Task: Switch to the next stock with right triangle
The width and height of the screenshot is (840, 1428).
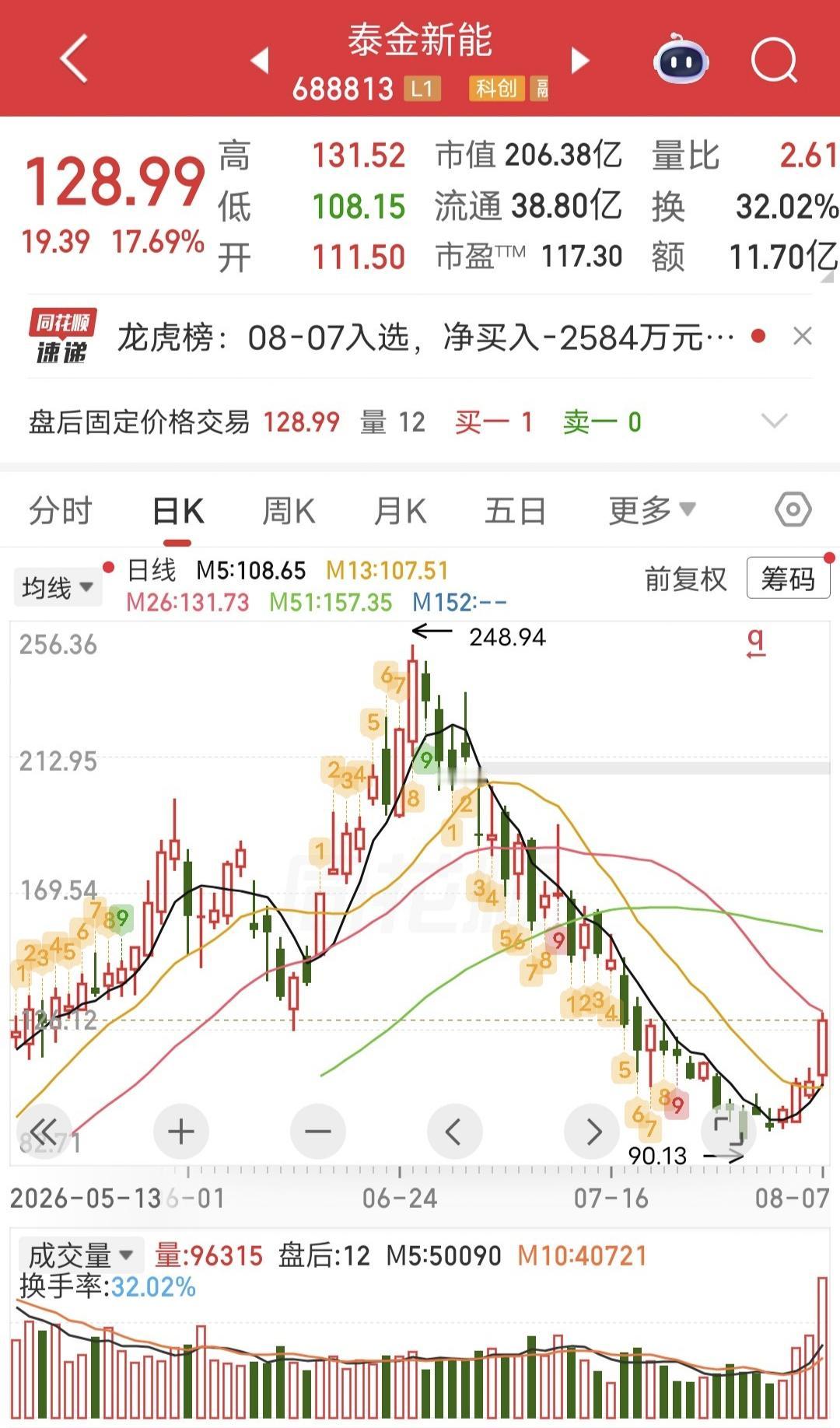Action: (579, 60)
